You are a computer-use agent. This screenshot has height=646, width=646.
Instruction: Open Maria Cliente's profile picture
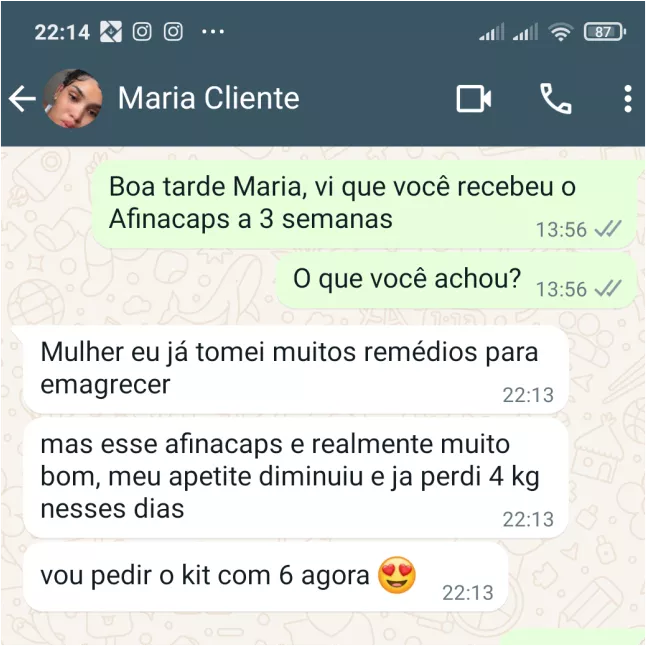point(71,98)
